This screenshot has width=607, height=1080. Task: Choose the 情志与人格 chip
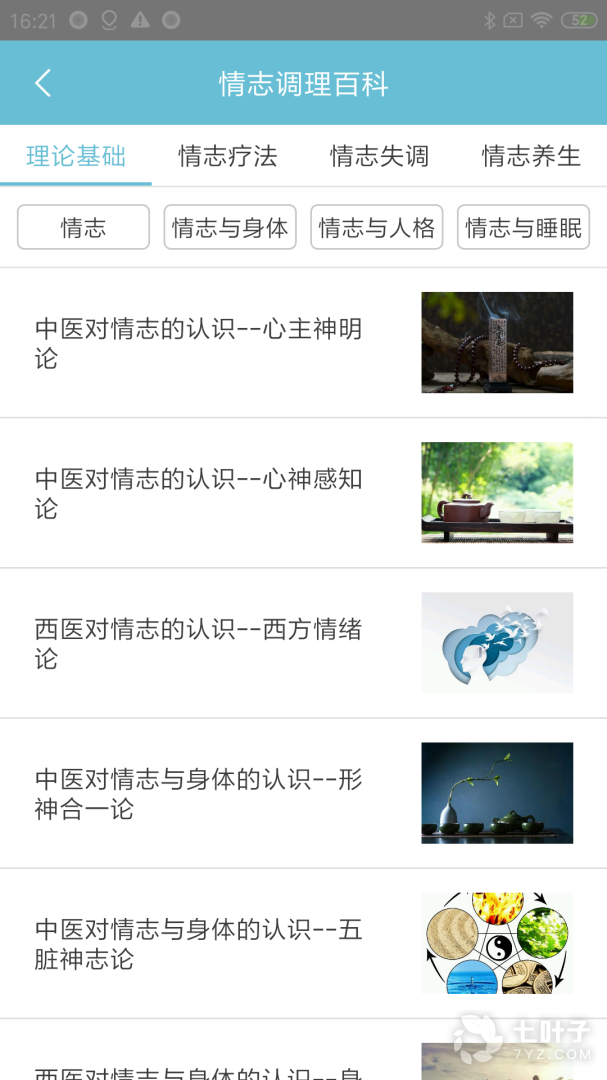tap(377, 227)
